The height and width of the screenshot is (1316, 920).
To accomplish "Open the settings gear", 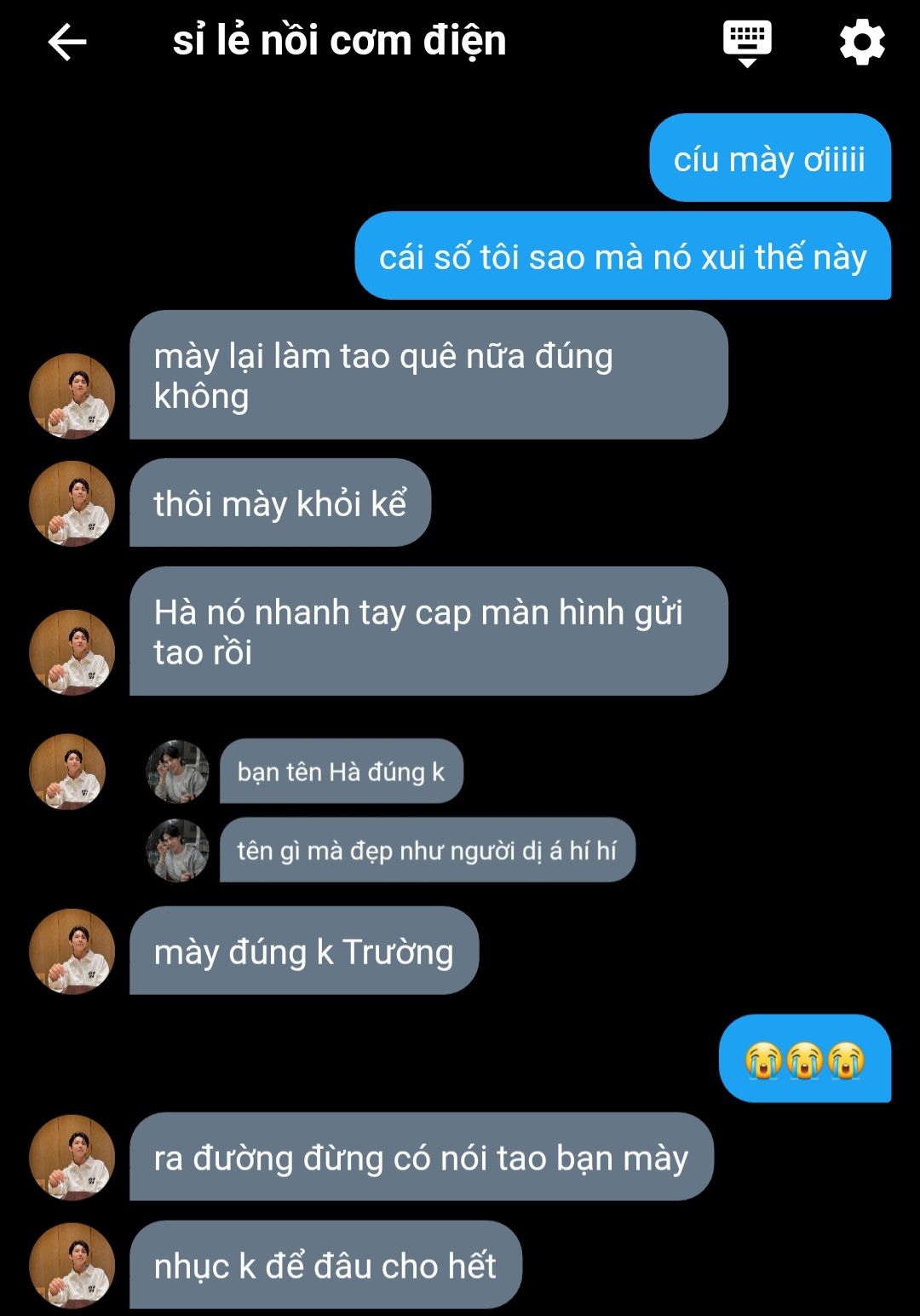I will click(862, 43).
